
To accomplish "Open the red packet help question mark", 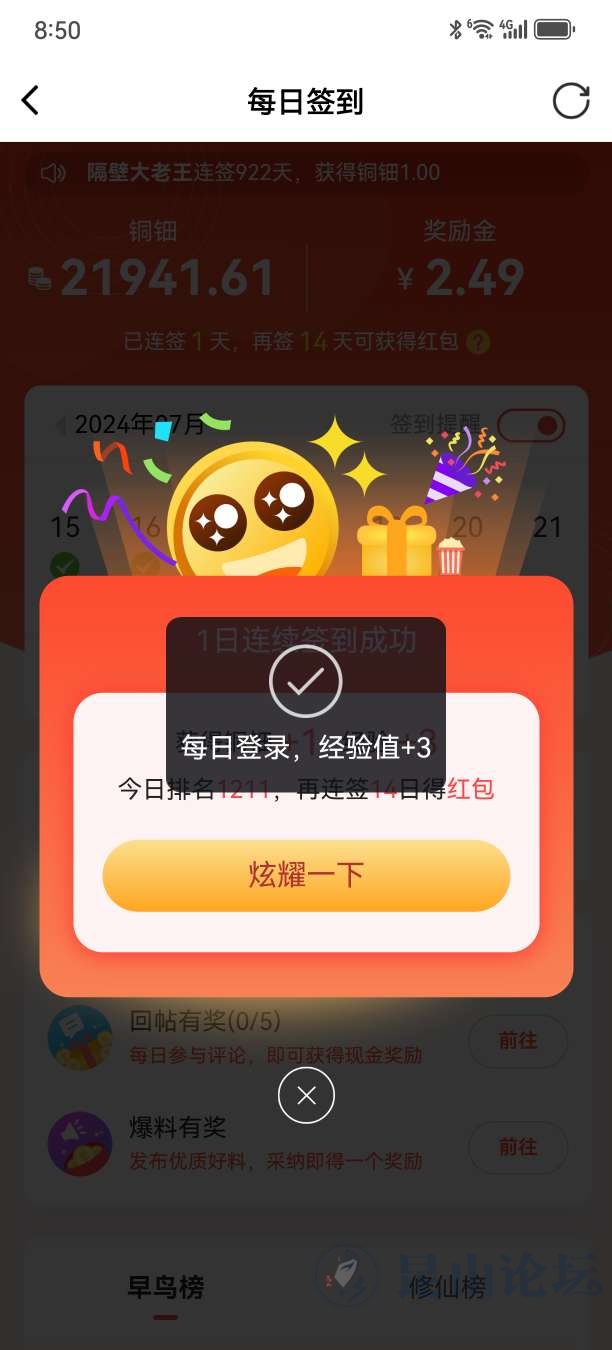I will [x=479, y=342].
